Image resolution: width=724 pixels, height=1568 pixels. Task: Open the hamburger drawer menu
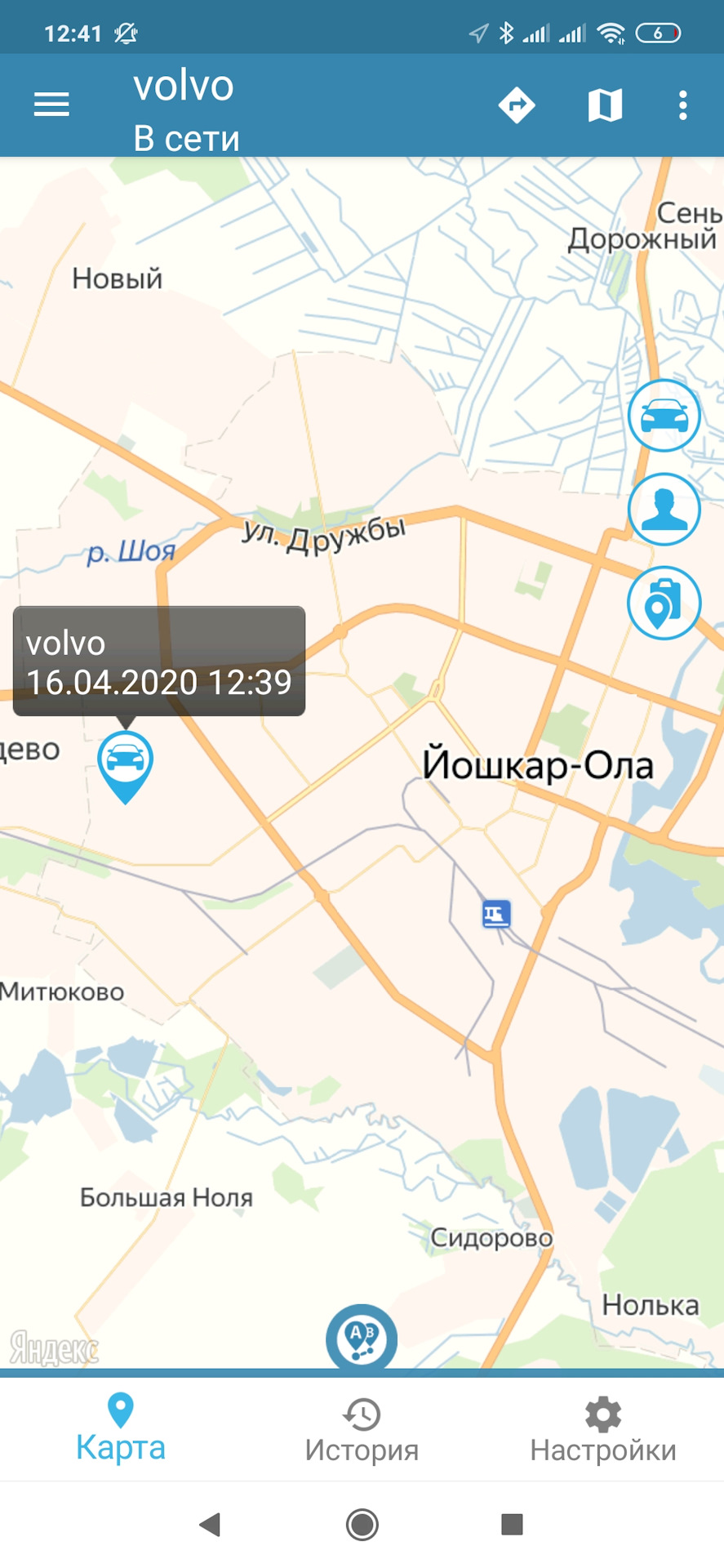(x=51, y=105)
